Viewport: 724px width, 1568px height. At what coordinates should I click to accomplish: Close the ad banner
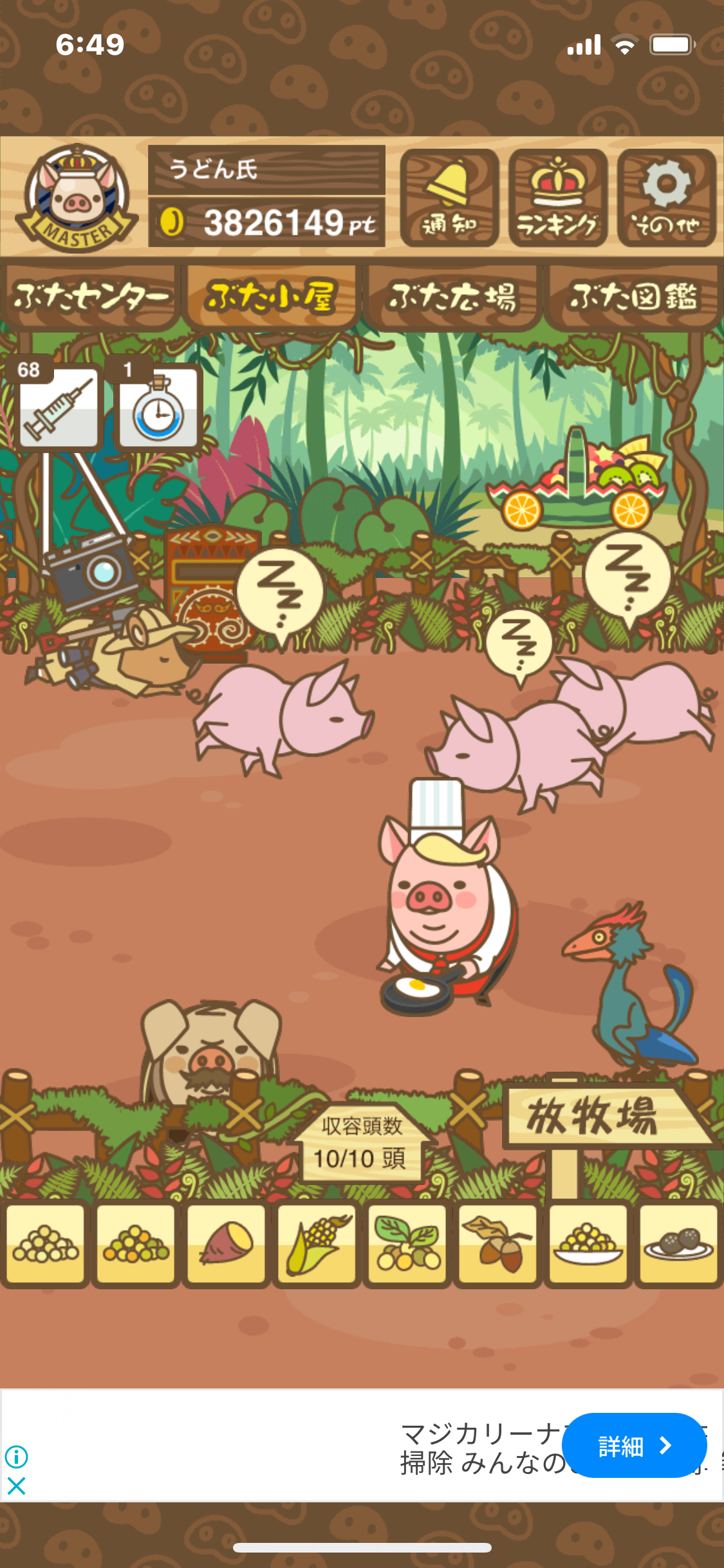click(x=16, y=1486)
